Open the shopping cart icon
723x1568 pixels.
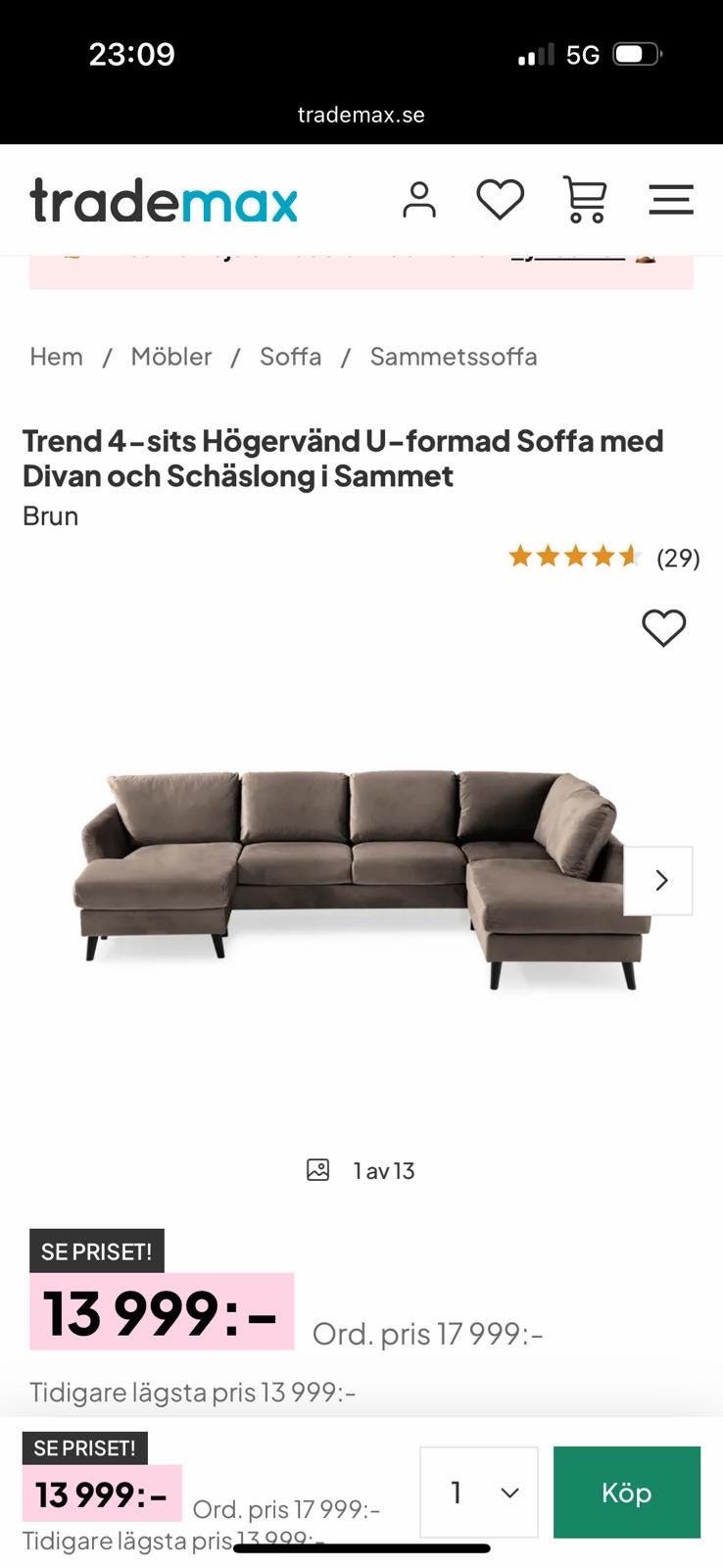pyautogui.click(x=585, y=199)
